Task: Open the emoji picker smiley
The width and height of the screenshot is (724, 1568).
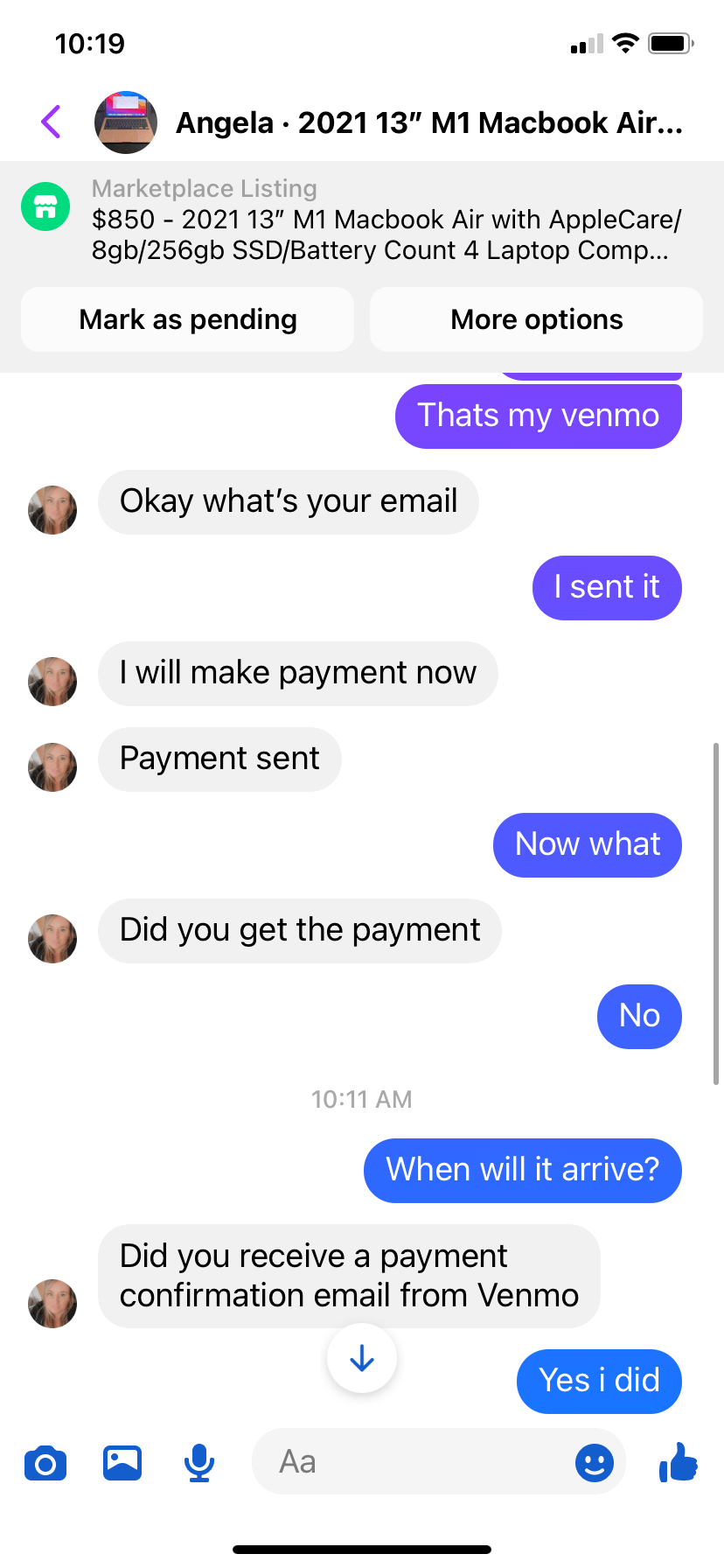Action: (595, 1462)
